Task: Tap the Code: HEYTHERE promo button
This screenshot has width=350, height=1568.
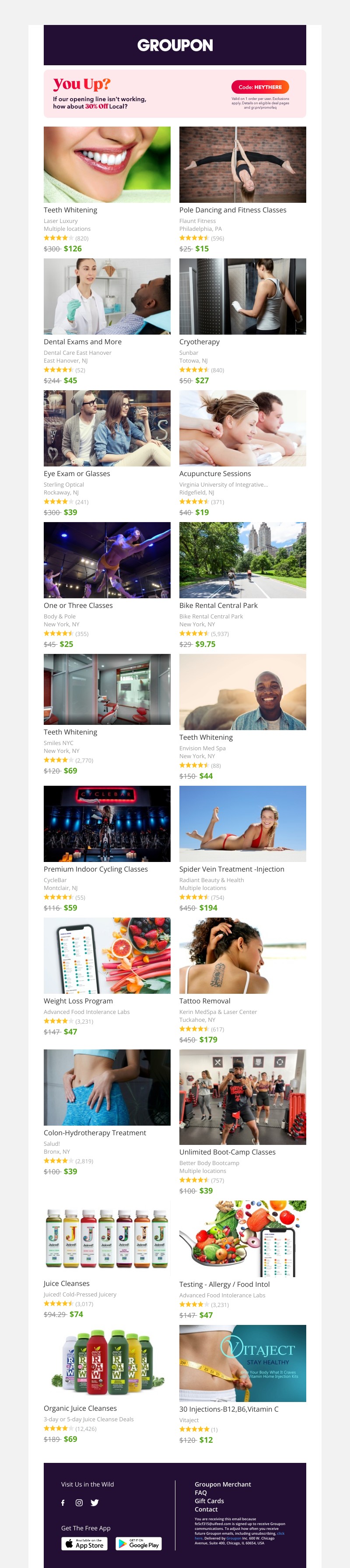Action: click(260, 87)
